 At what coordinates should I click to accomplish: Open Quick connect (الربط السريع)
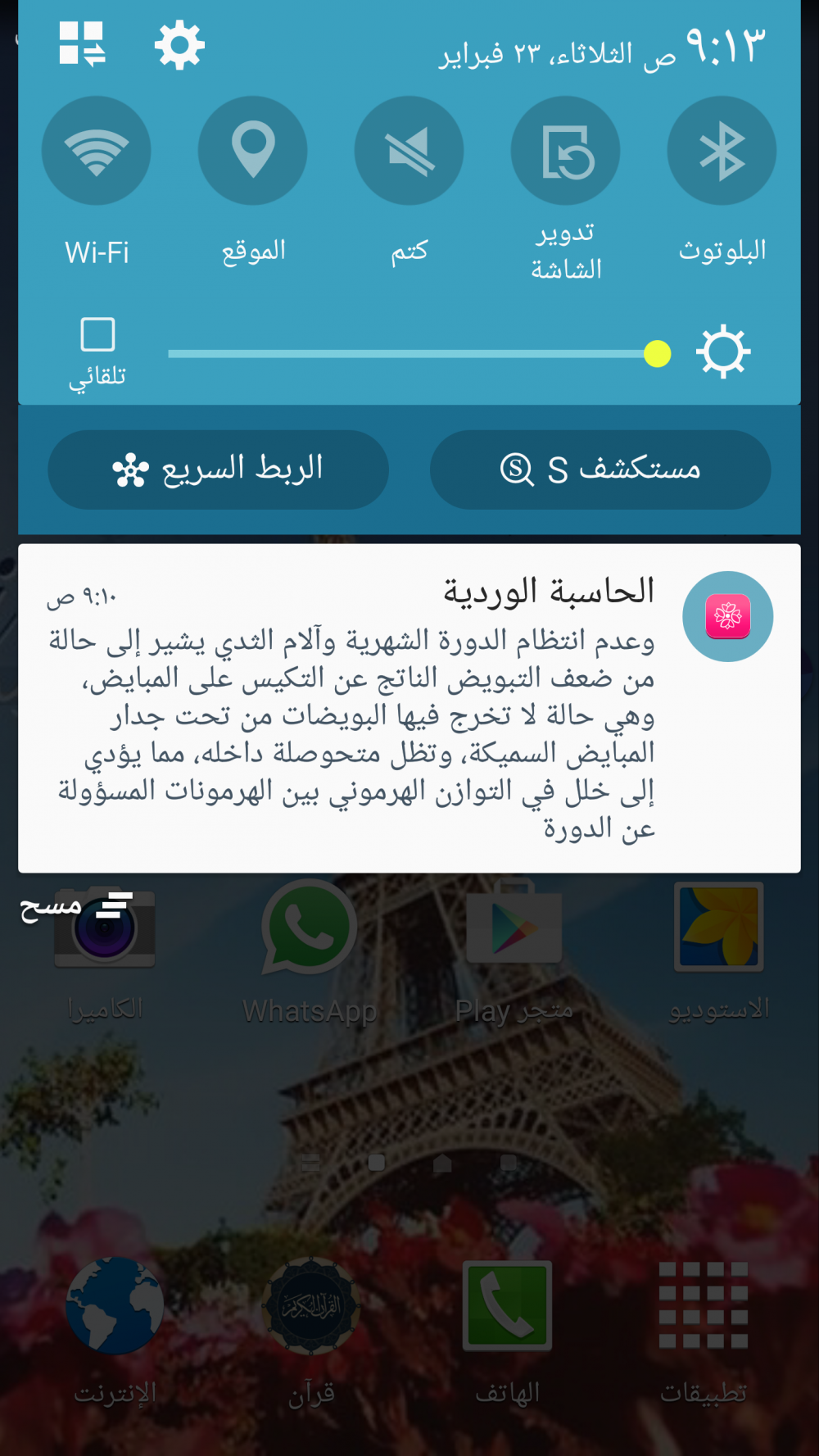218,469
